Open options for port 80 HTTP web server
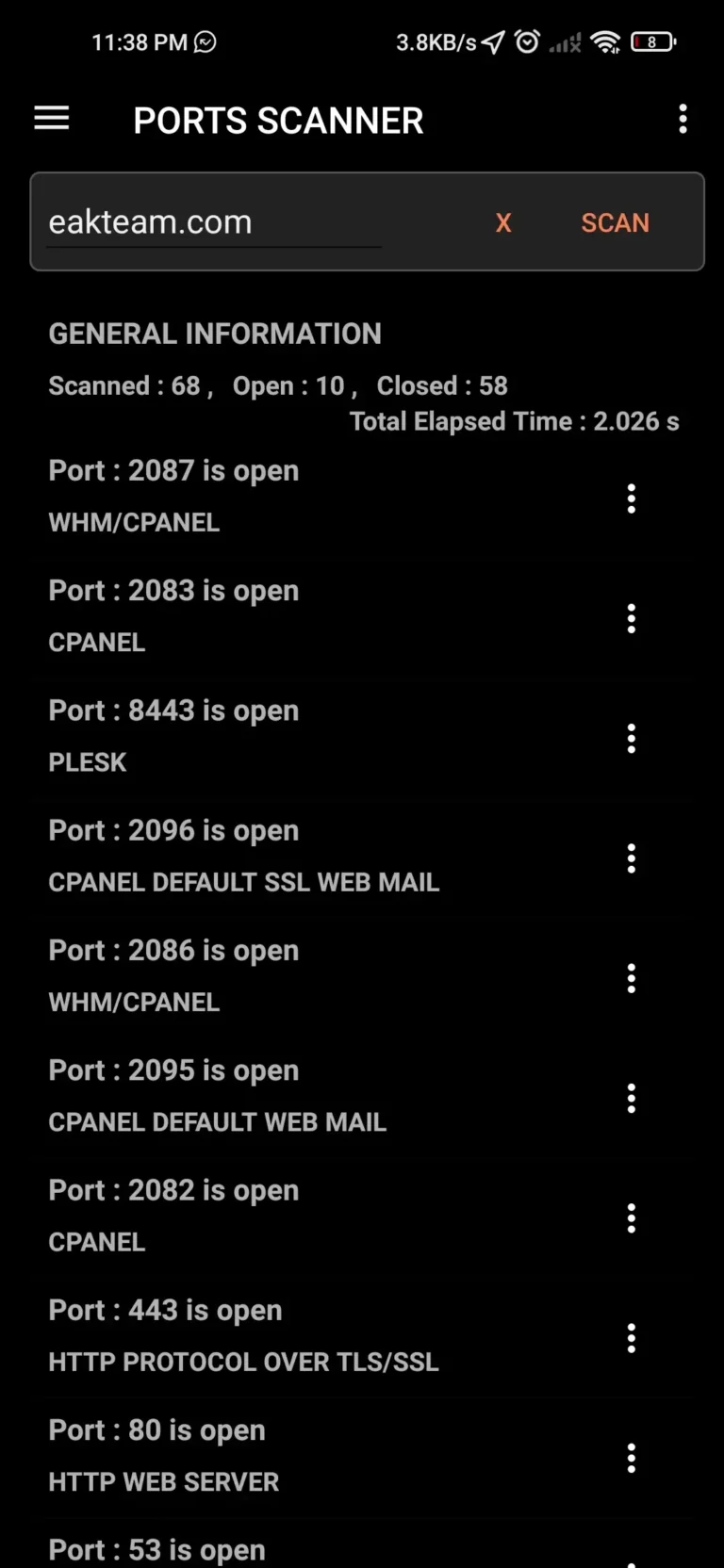The image size is (724, 1568). click(x=631, y=1458)
